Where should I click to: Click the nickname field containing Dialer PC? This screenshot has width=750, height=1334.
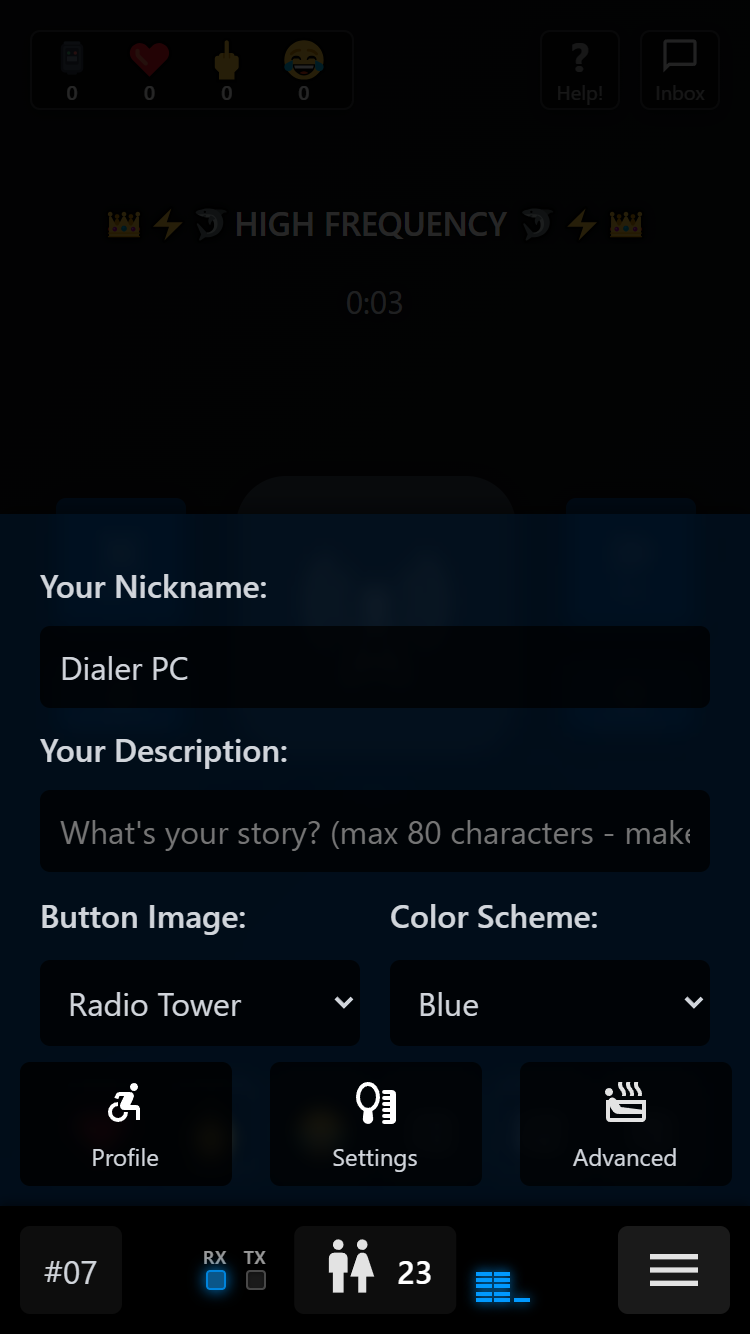374,667
